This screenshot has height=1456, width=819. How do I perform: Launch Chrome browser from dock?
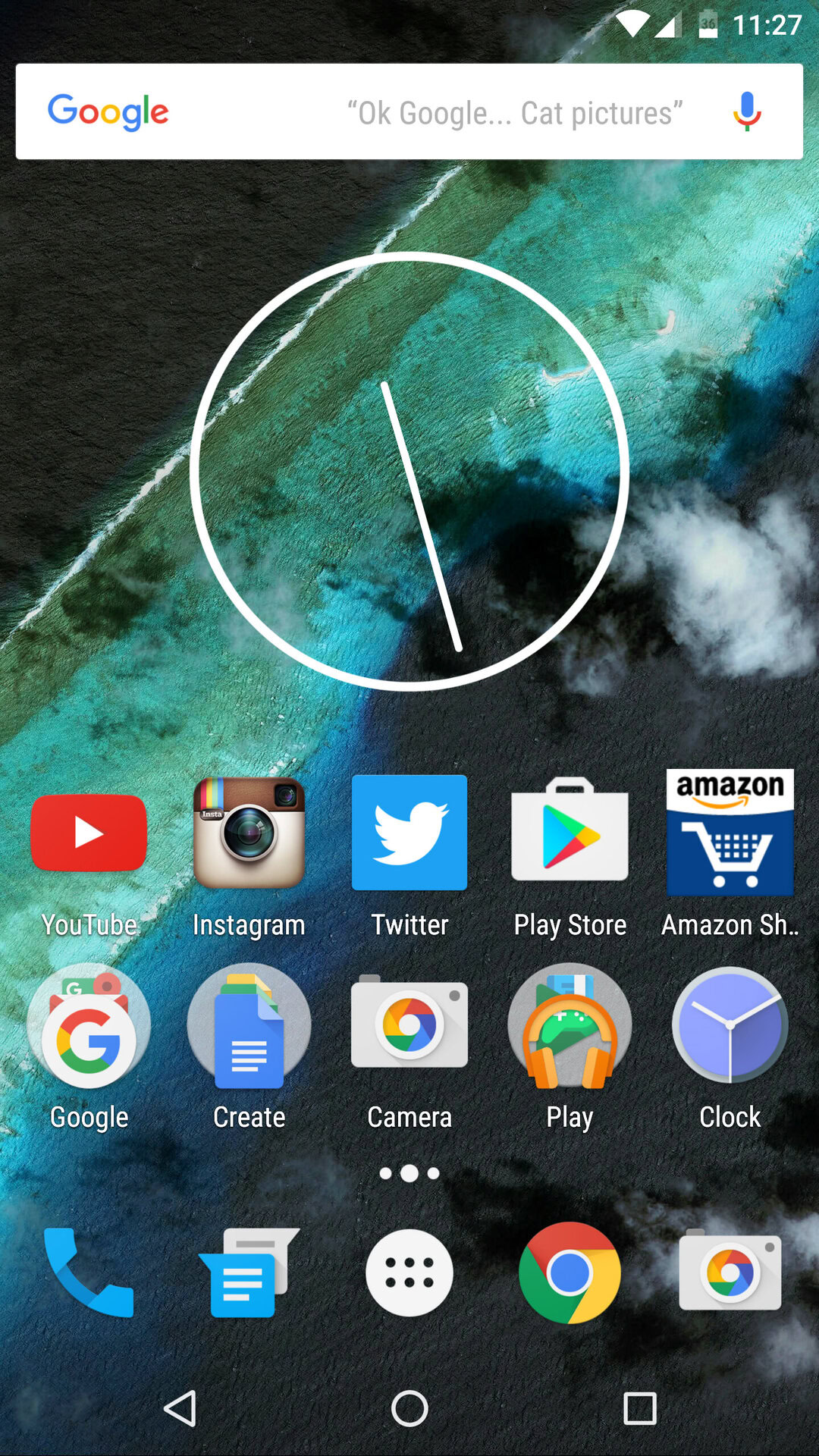(x=570, y=1272)
